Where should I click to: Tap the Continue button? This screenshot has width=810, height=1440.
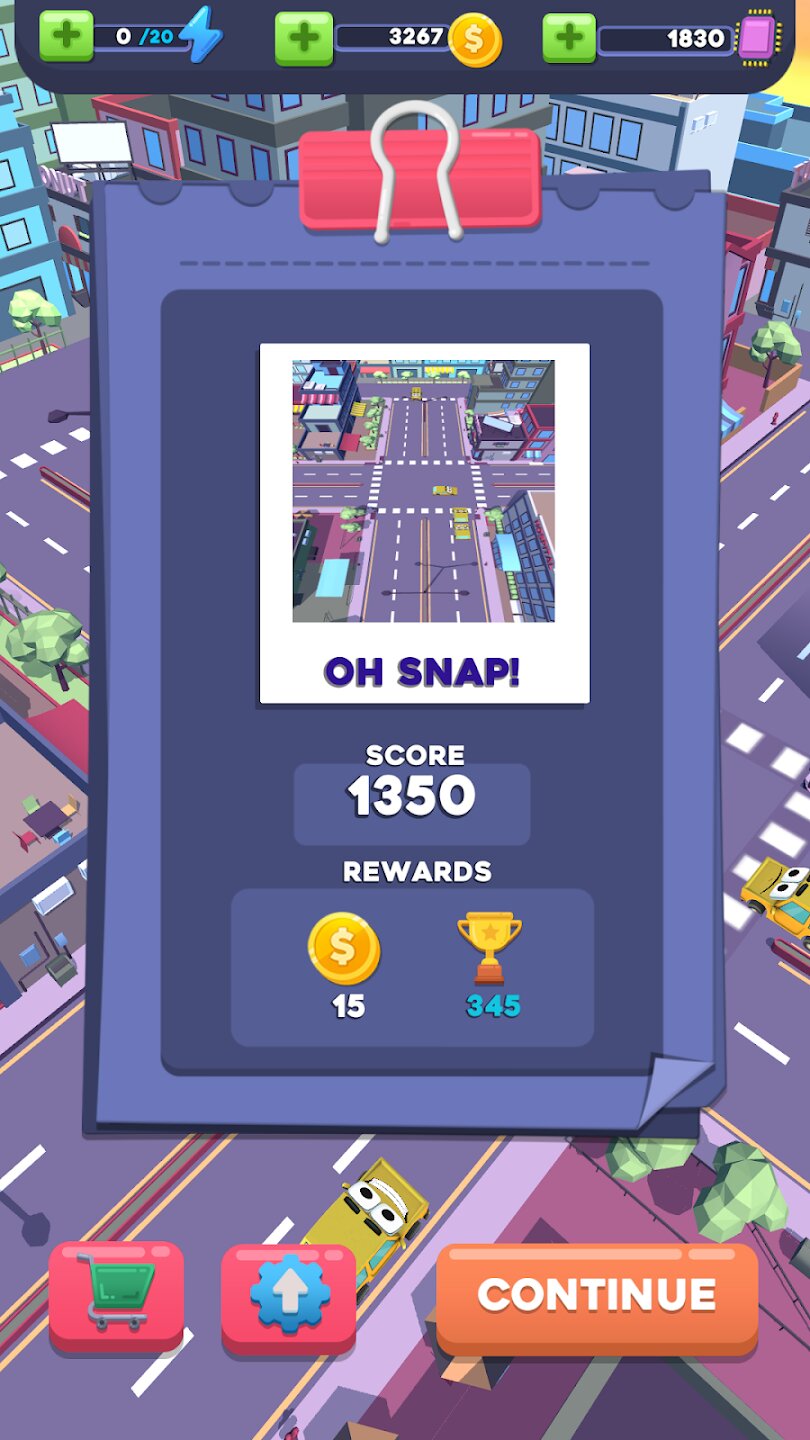pos(597,1295)
